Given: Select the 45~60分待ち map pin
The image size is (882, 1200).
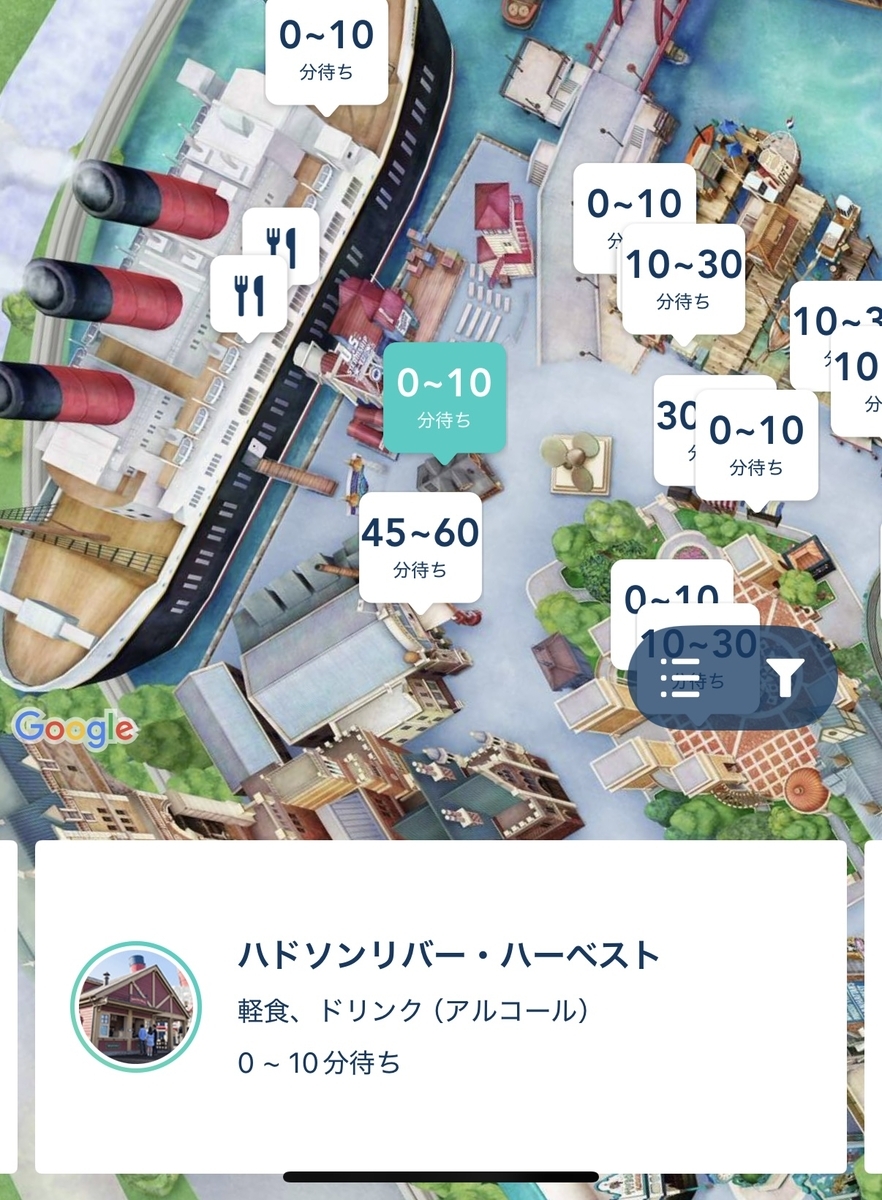Looking at the screenshot, I should coord(420,547).
